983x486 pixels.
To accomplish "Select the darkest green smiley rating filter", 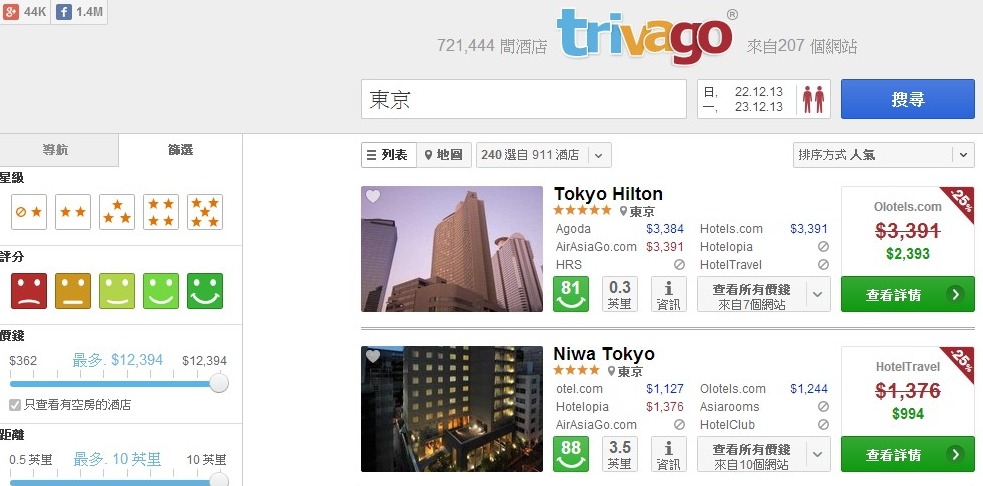I will [205, 291].
